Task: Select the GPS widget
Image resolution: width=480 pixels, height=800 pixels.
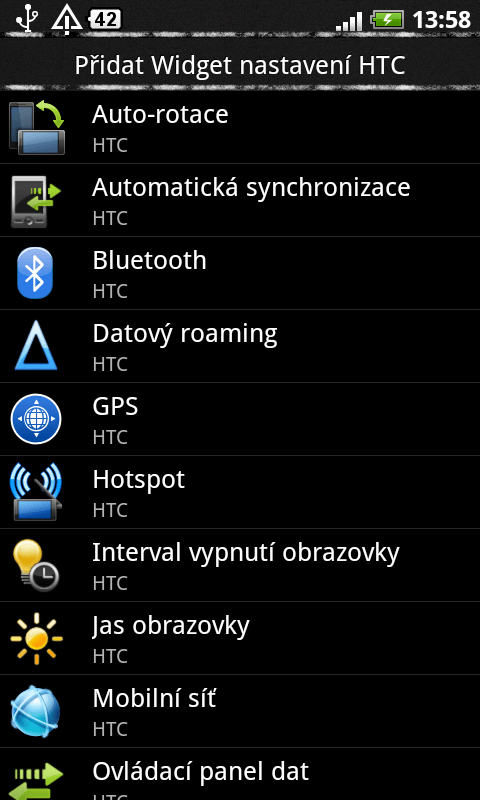Action: click(x=240, y=419)
